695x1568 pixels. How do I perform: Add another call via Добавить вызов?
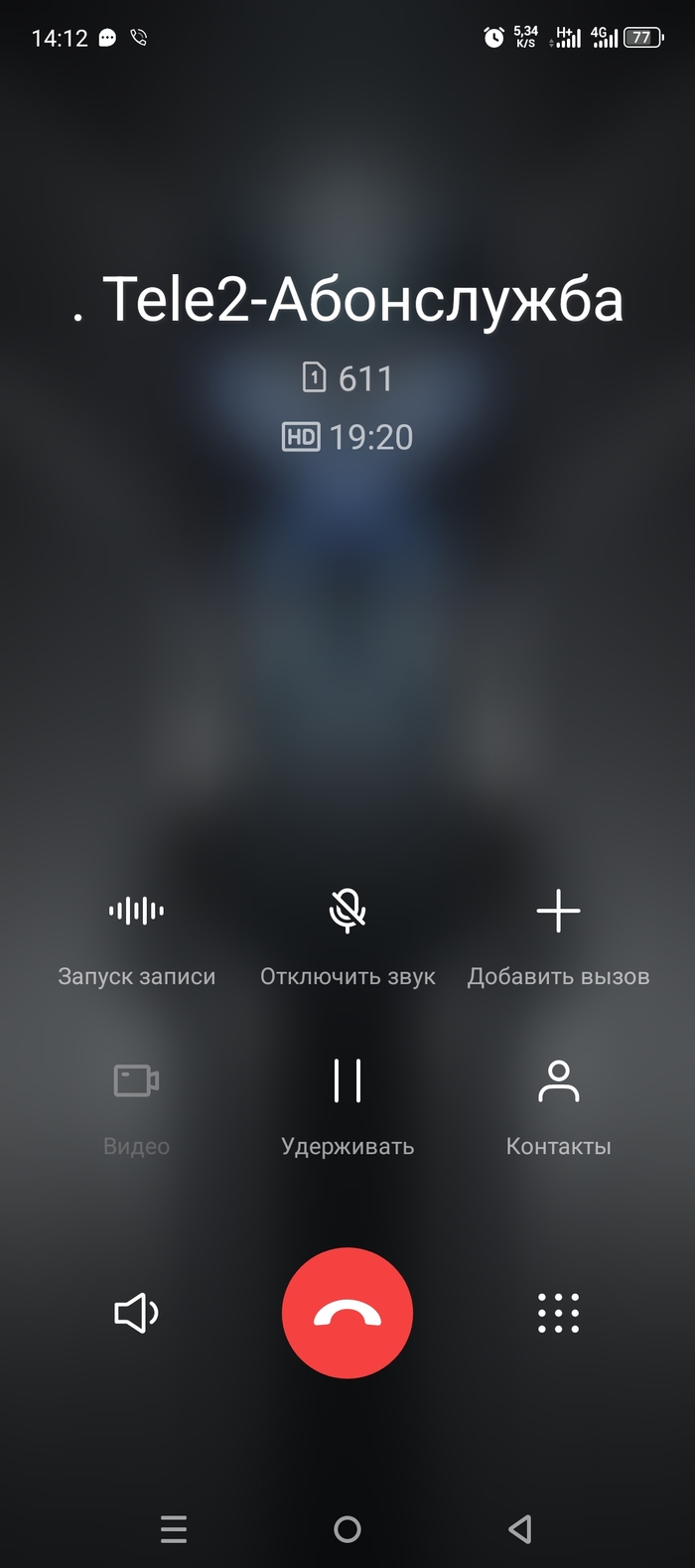coord(558,912)
